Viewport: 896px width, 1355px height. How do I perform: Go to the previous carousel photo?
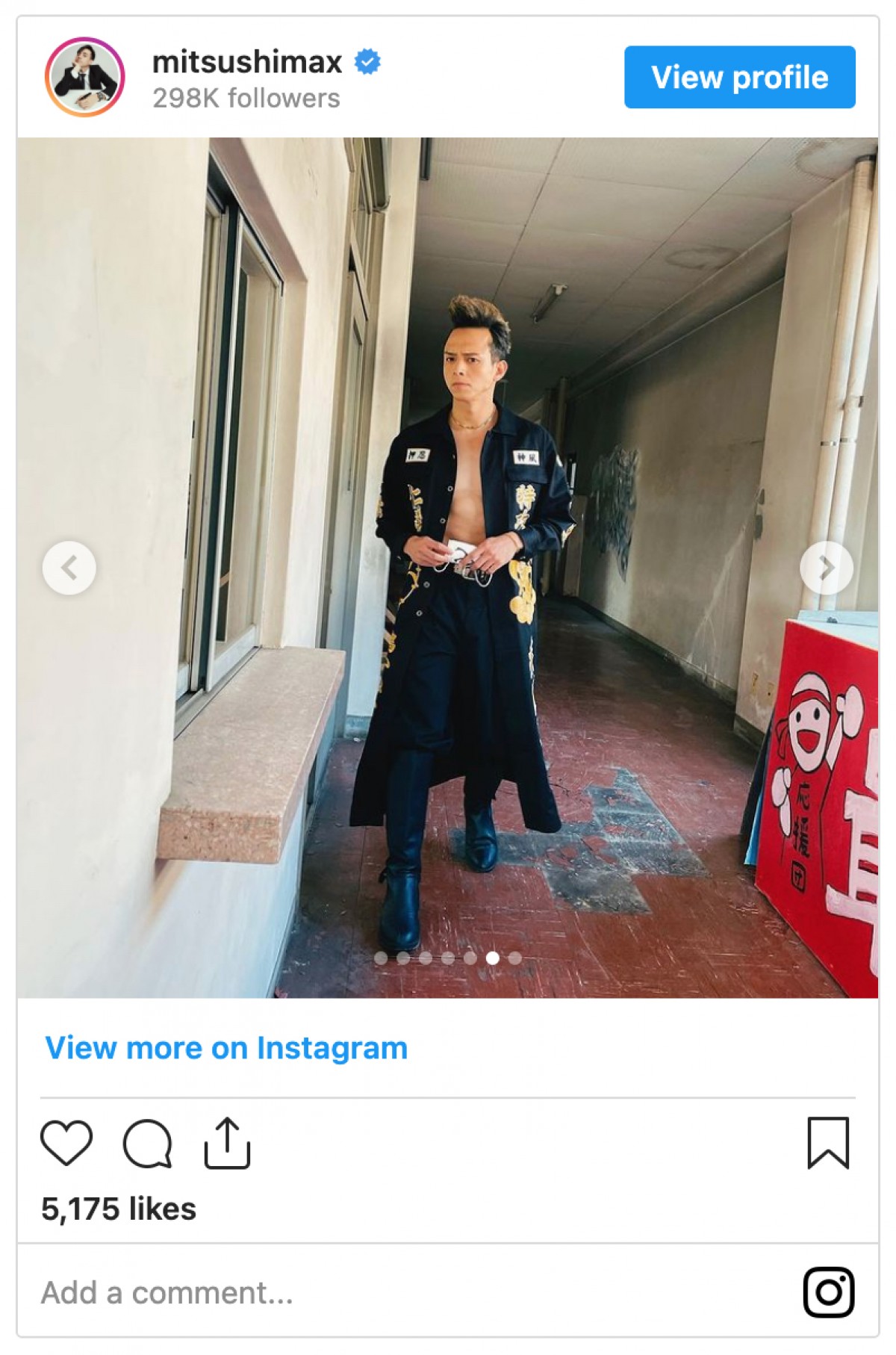pyautogui.click(x=69, y=568)
